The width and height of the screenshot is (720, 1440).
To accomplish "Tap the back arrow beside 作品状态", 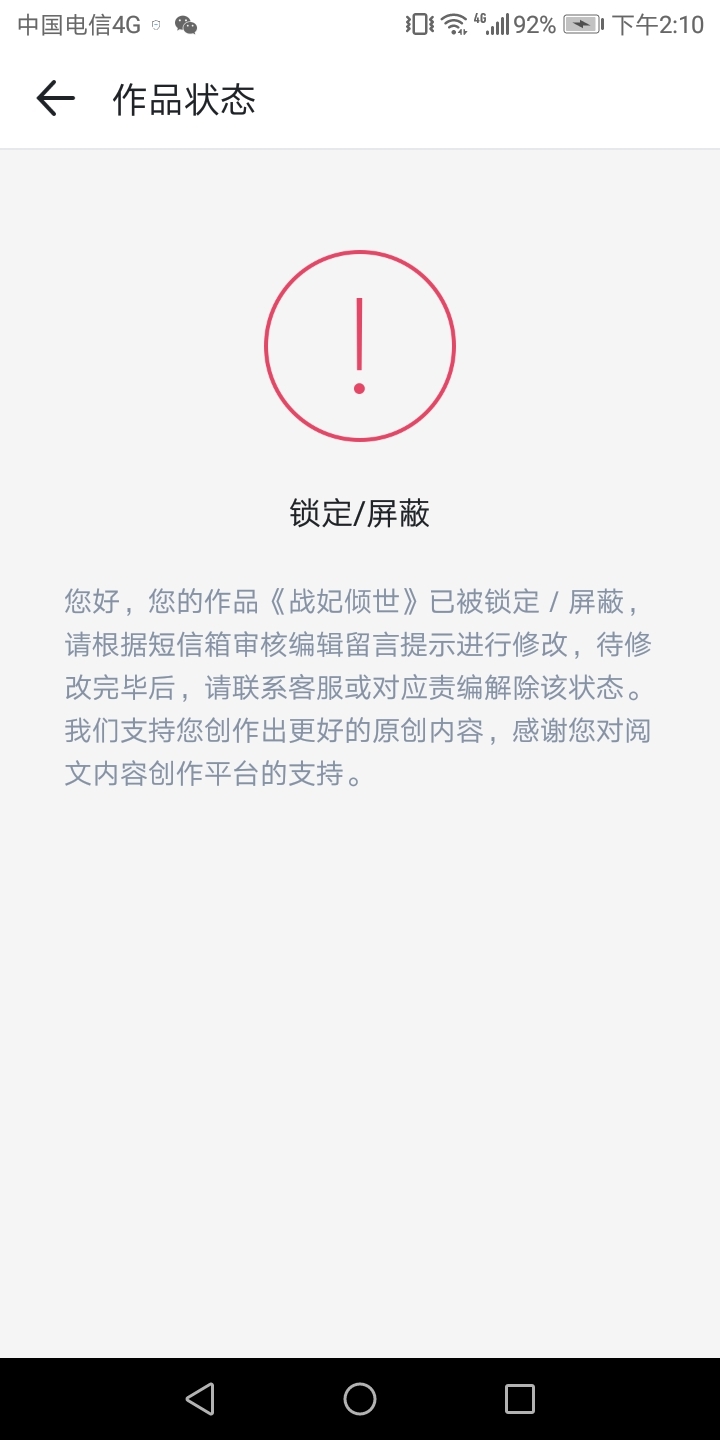I will 56,98.
